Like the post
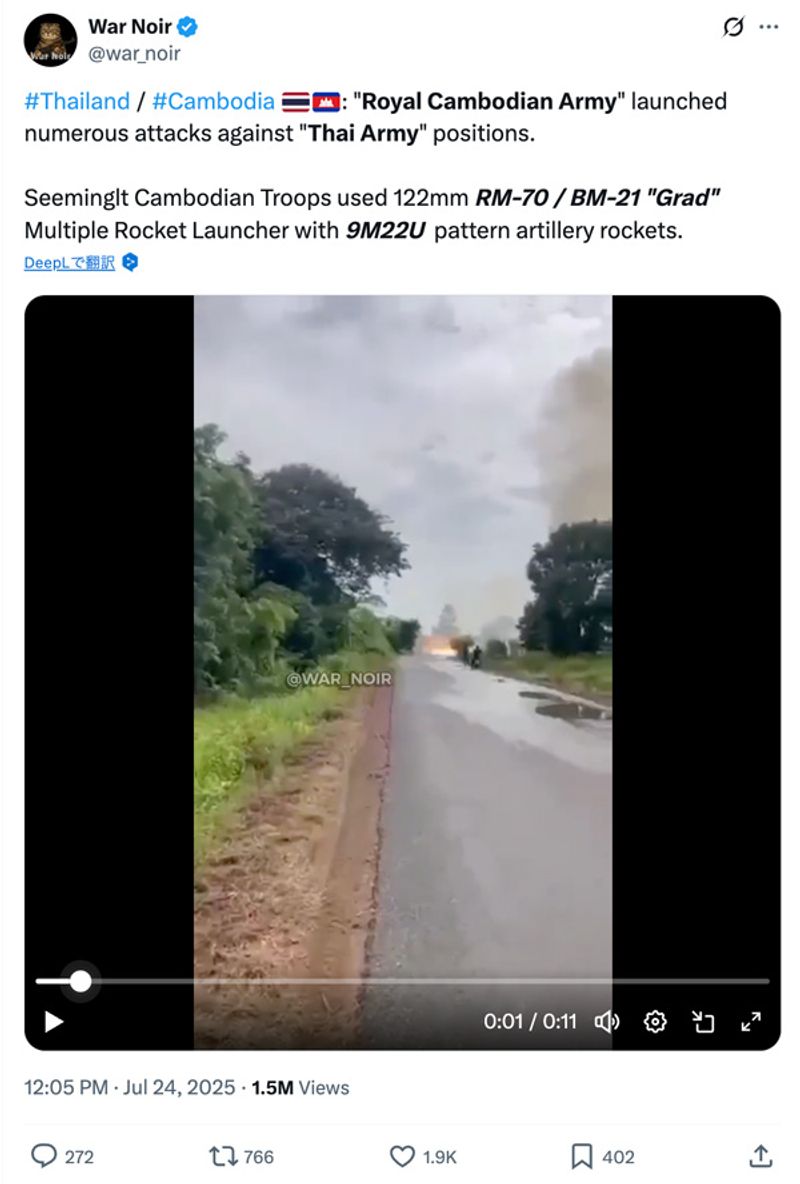Image resolution: width=800 pixels, height=1184 pixels. [x=402, y=1156]
